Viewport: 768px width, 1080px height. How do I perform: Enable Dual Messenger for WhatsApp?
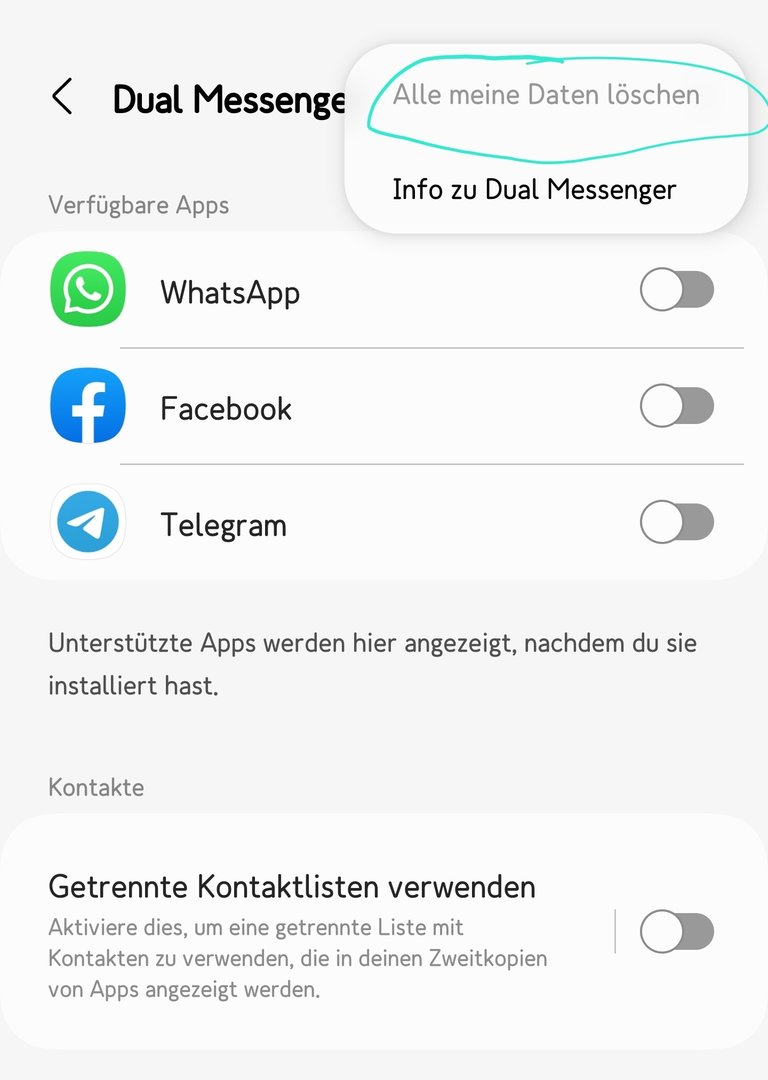click(x=677, y=291)
